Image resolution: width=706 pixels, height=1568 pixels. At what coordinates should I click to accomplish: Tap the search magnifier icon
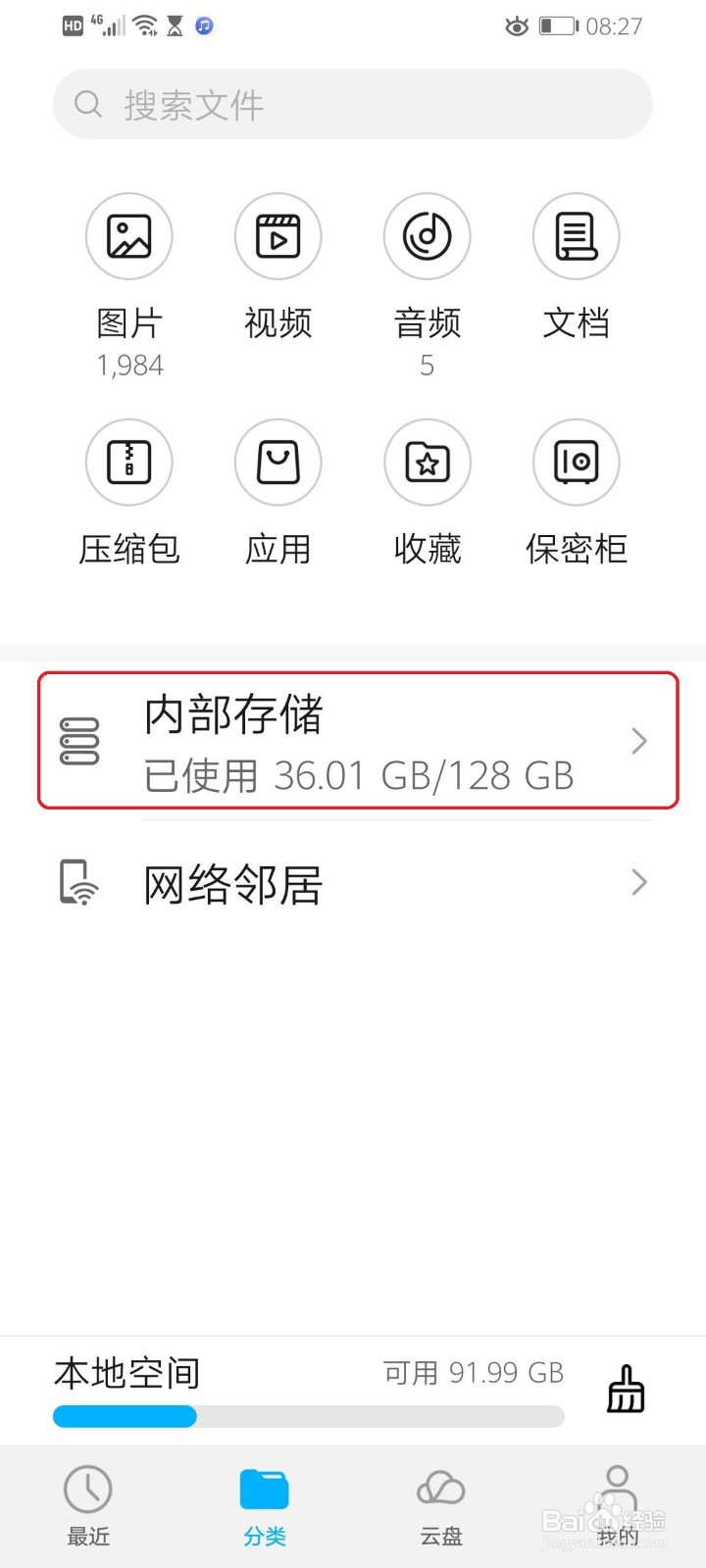(x=88, y=104)
